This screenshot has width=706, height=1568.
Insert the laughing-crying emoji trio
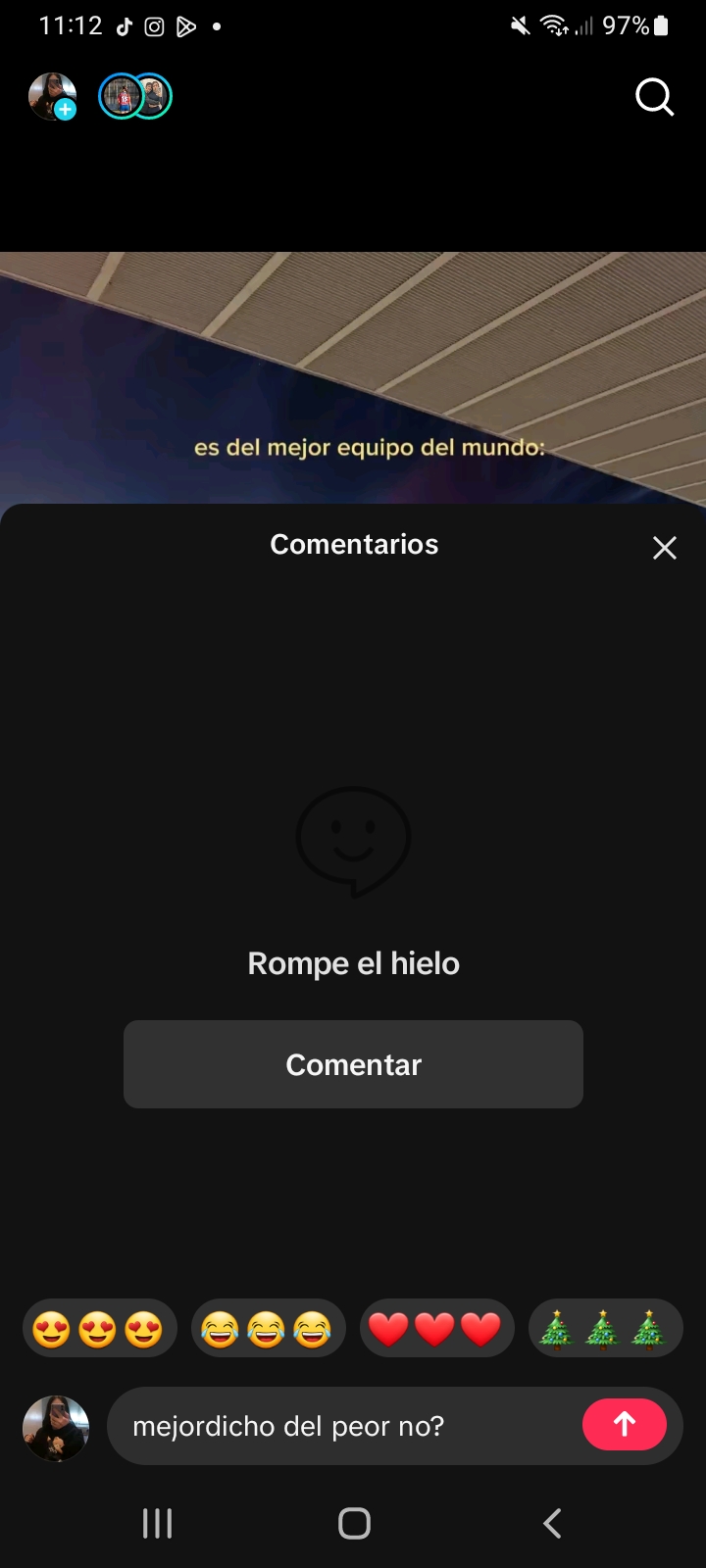pos(268,1329)
